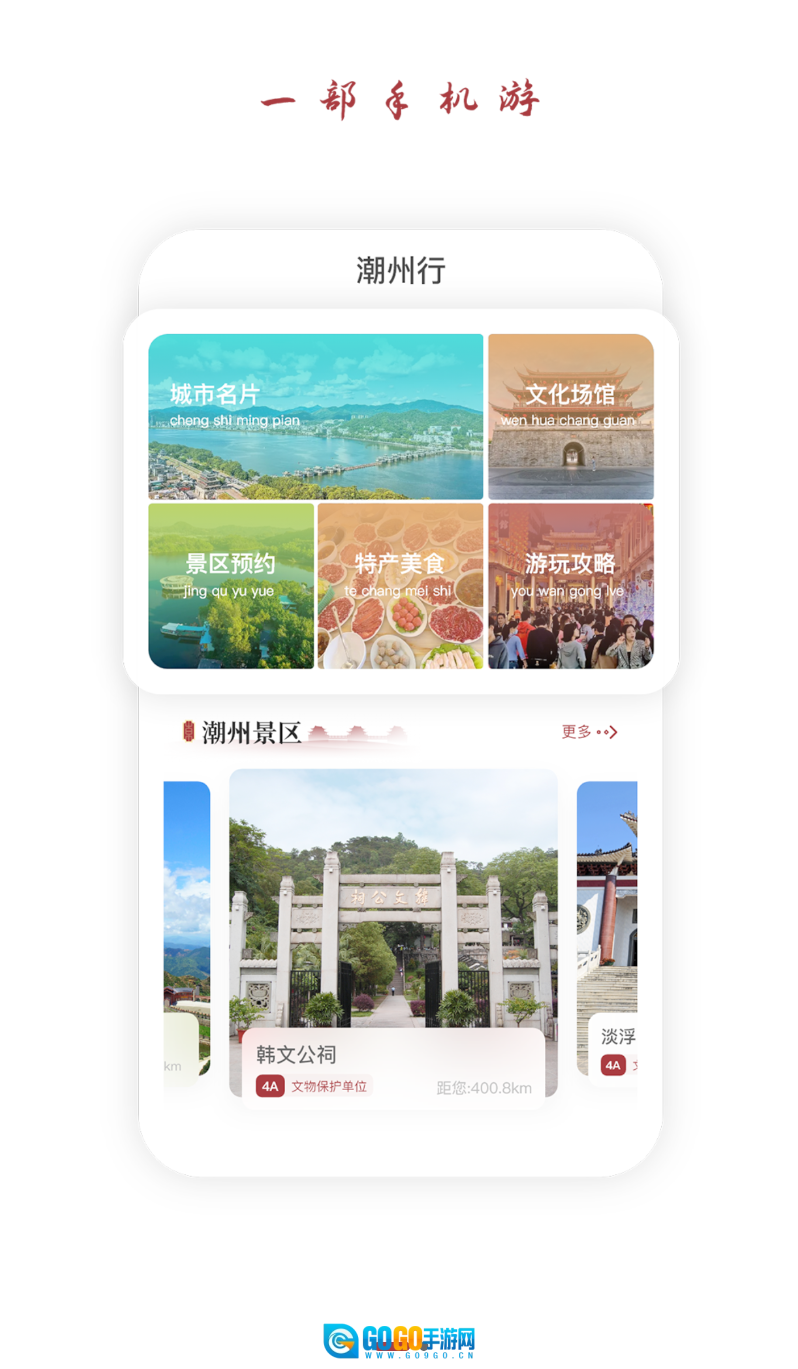Open the 城市名片 (City Card) tile

[316, 415]
